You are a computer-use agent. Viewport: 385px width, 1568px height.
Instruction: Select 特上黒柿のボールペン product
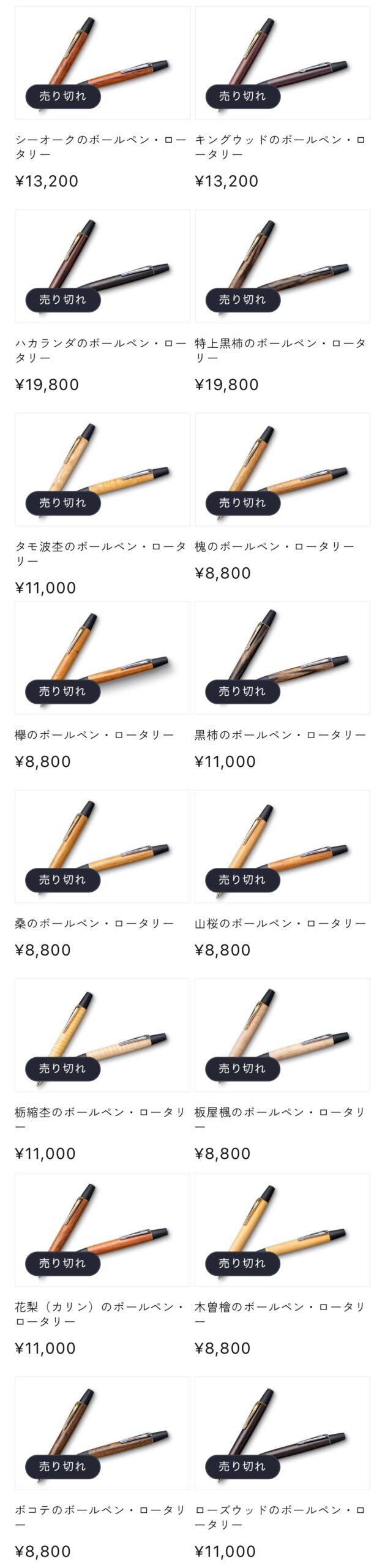[282, 266]
